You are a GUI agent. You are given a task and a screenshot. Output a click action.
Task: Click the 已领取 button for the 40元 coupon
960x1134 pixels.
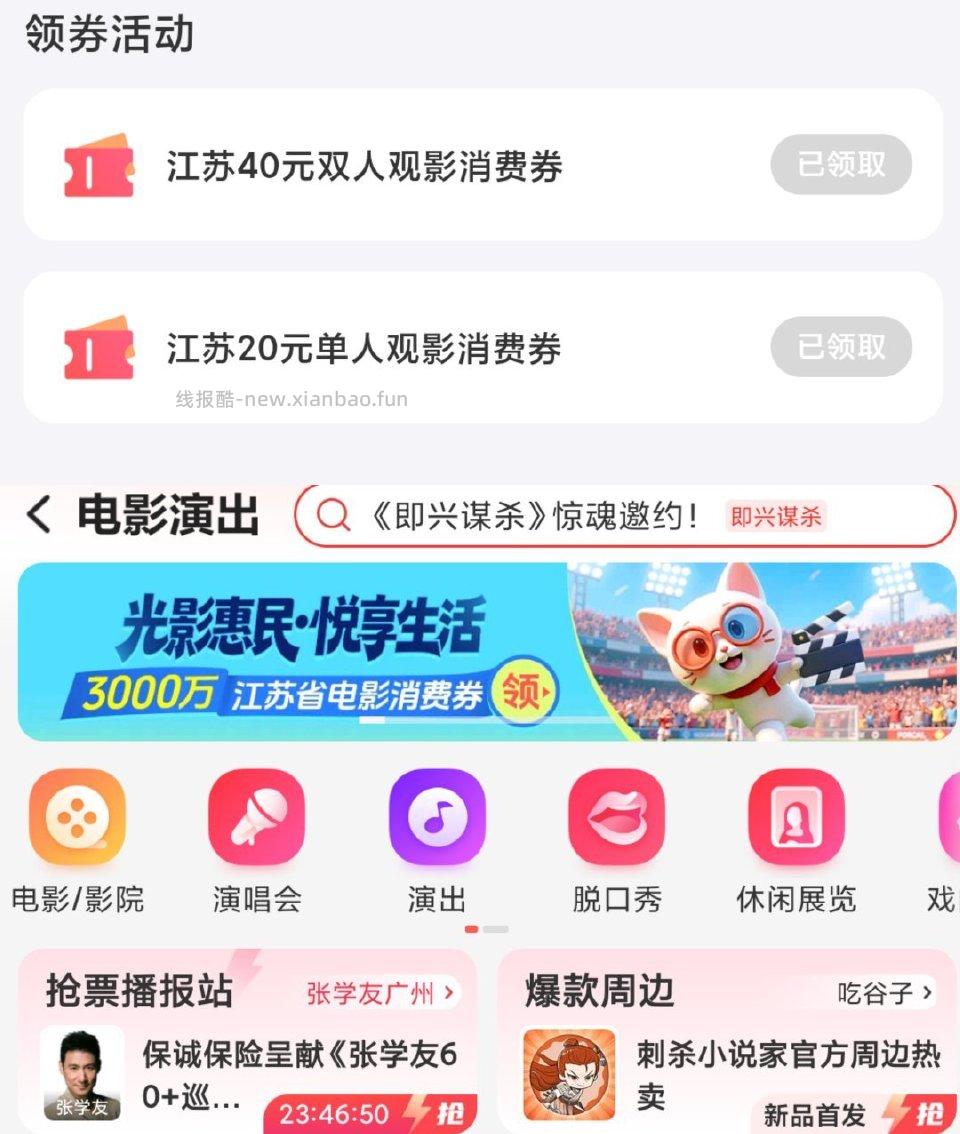[841, 164]
